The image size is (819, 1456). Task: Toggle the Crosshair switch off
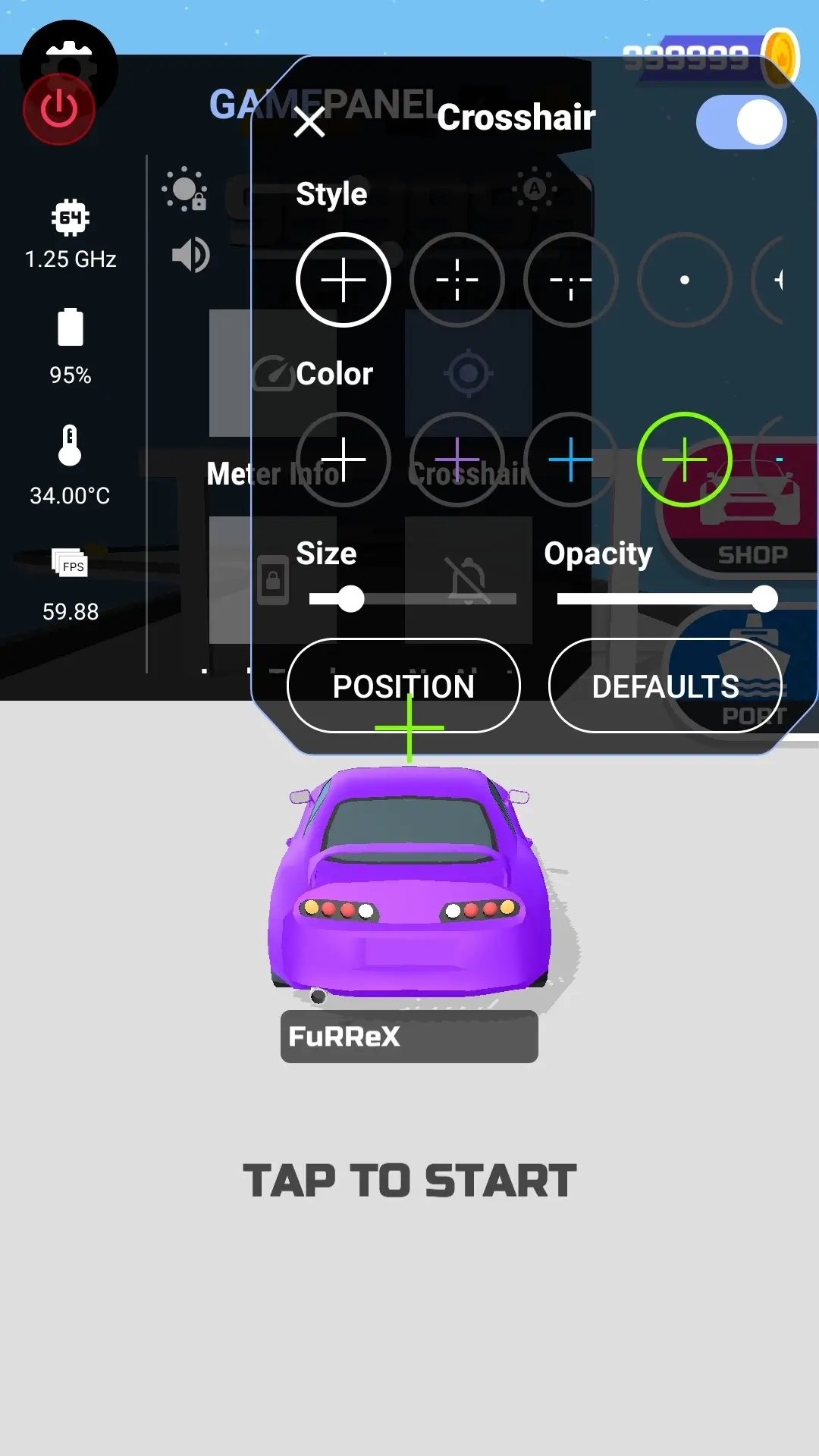coord(741,122)
